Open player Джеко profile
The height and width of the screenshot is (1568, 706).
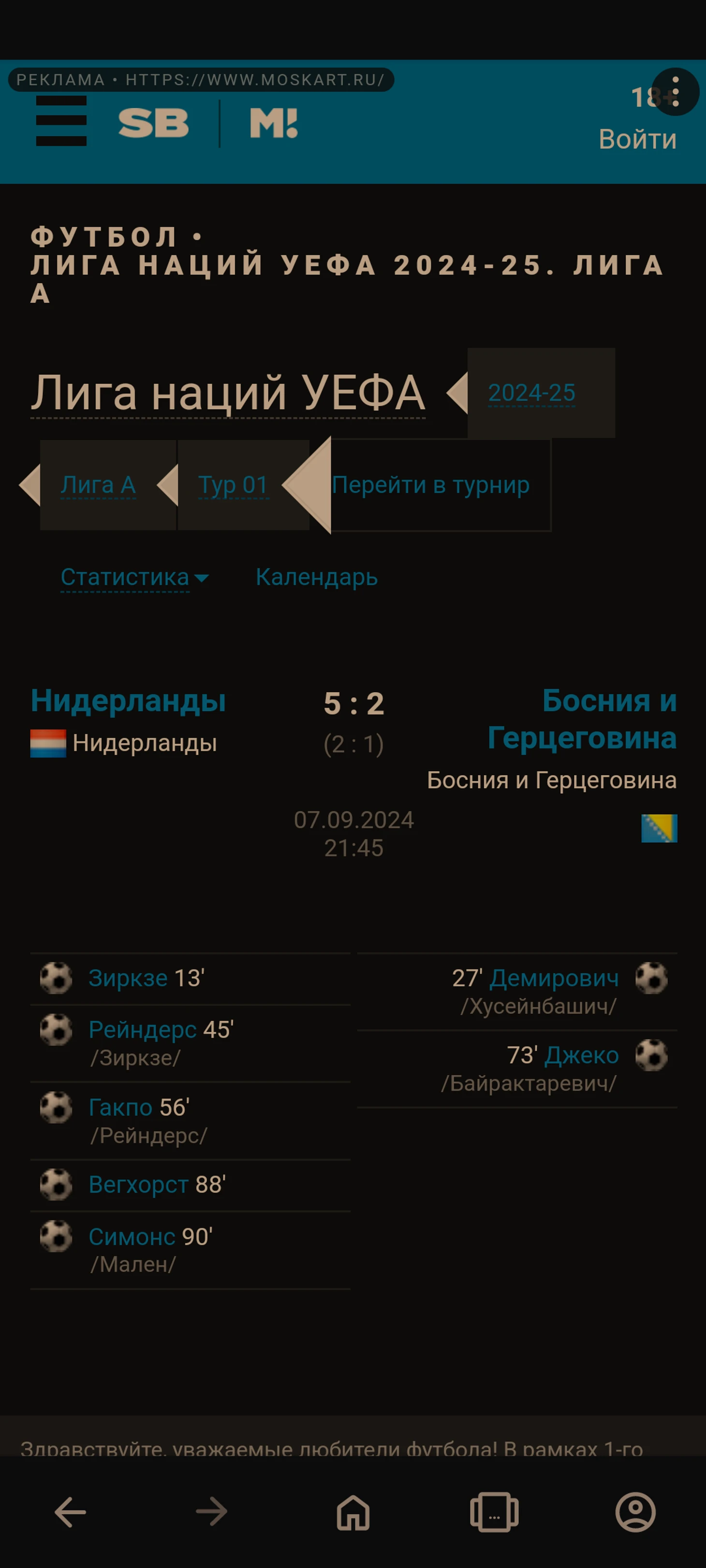[581, 1055]
